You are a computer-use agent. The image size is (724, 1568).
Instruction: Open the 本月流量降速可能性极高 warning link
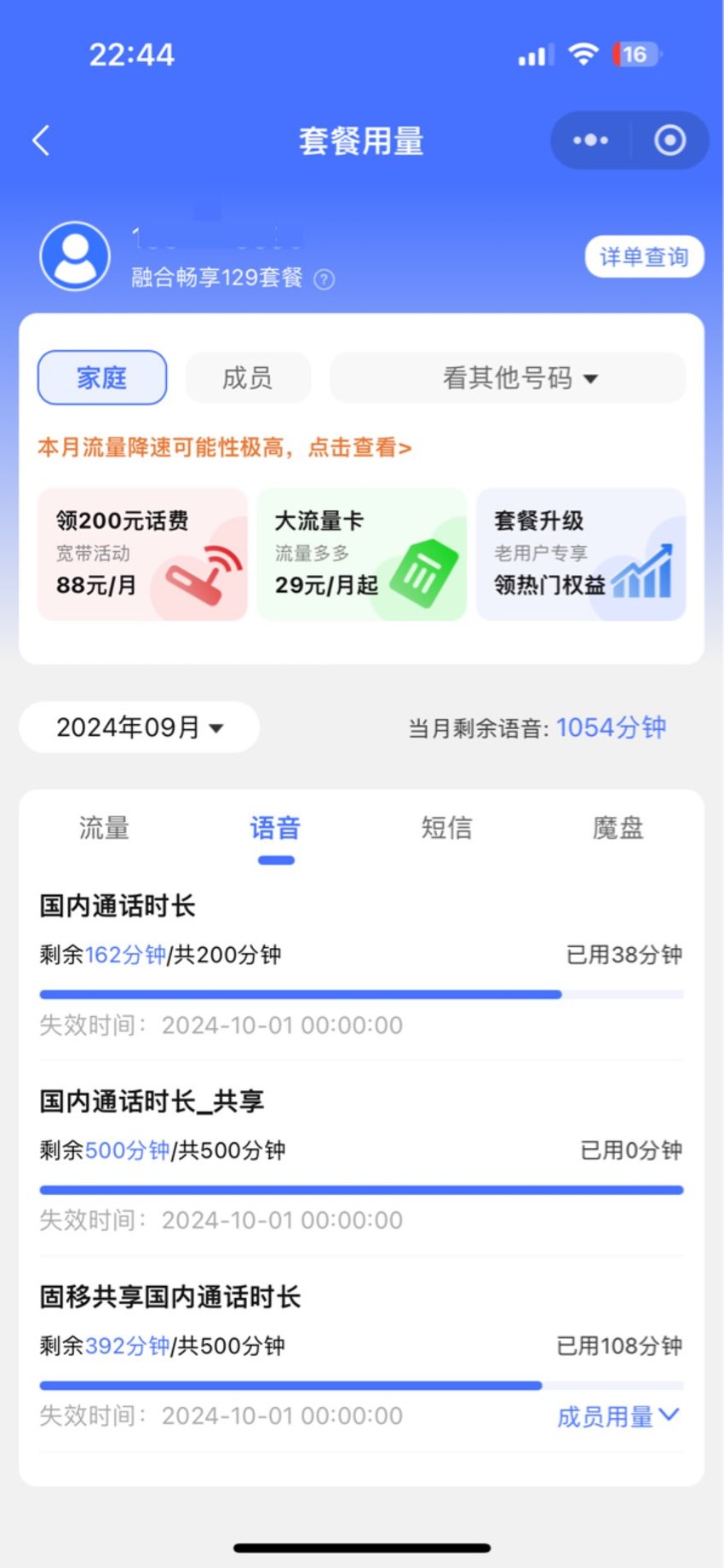(225, 447)
